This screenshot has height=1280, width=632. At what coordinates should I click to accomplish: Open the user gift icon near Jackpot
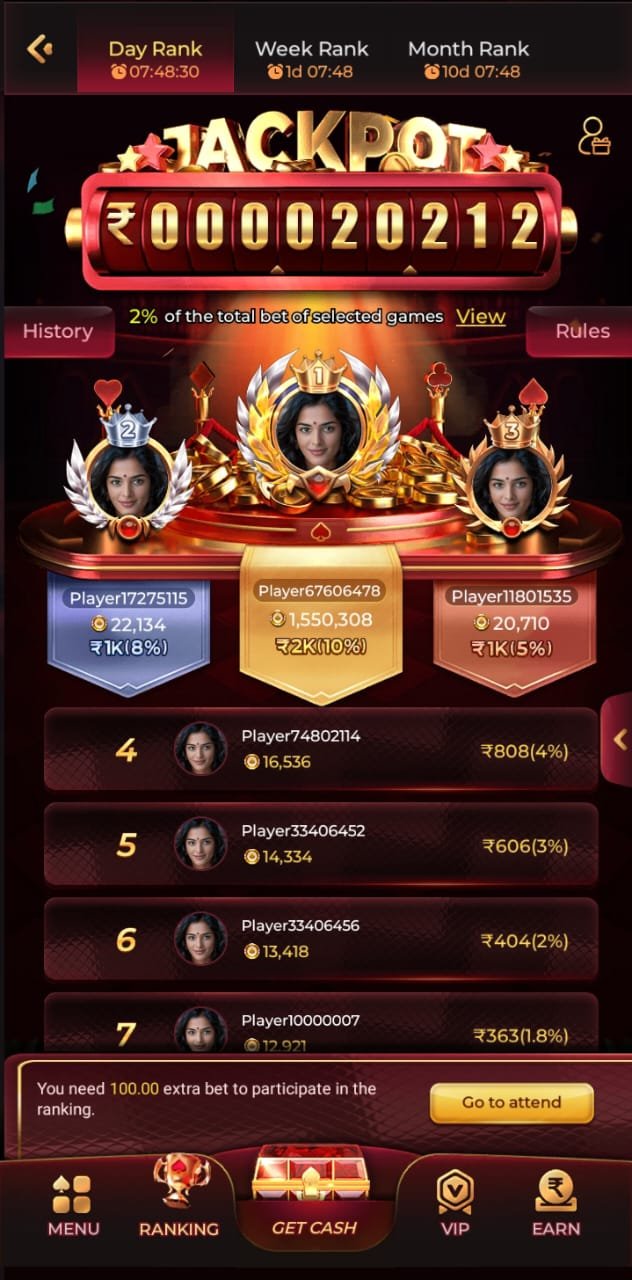pos(593,138)
